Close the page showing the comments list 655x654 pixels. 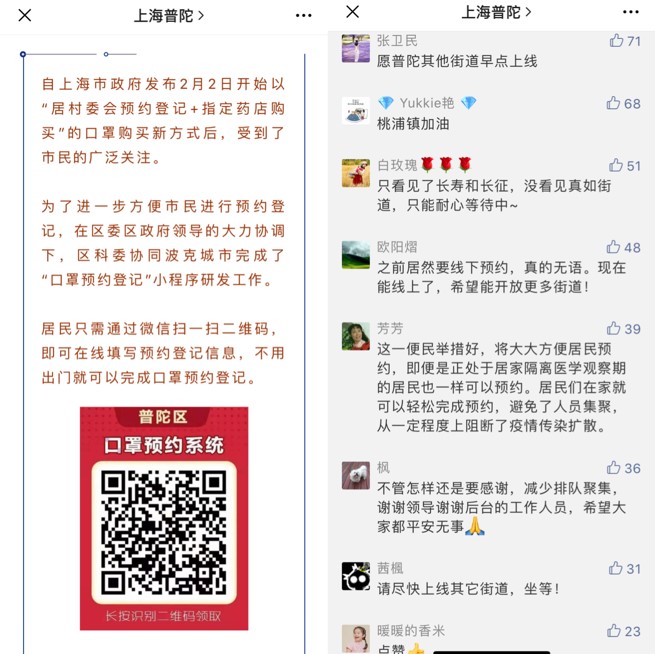click(x=352, y=12)
